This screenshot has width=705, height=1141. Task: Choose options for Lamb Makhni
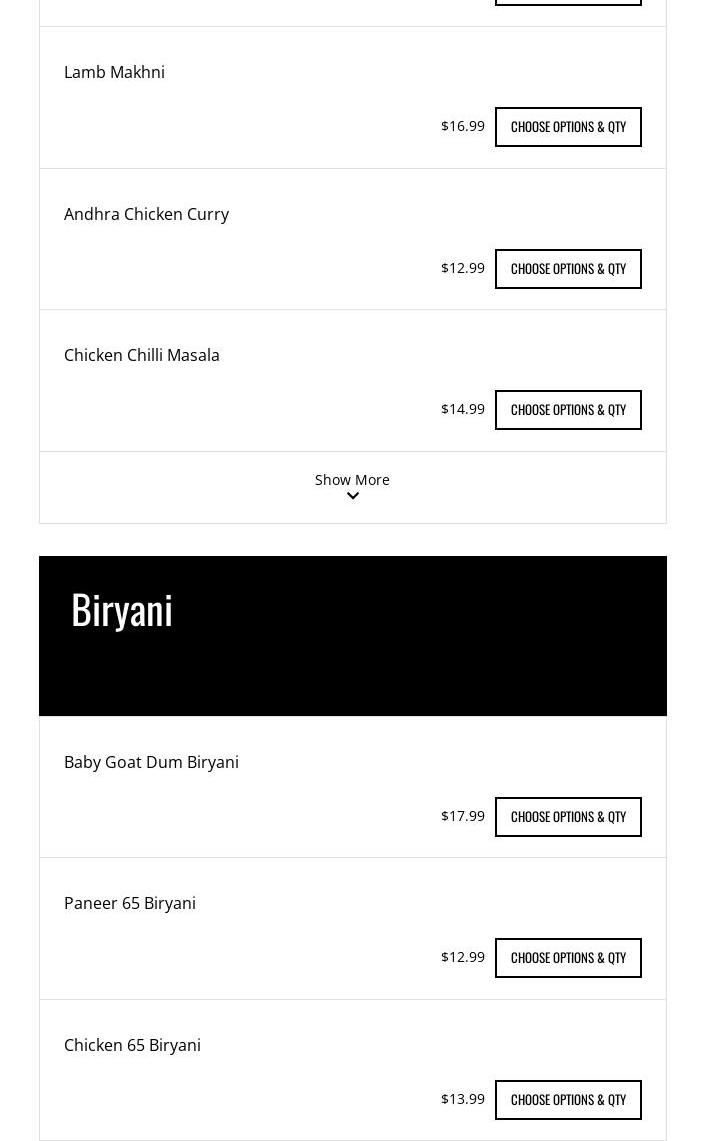coord(568,127)
